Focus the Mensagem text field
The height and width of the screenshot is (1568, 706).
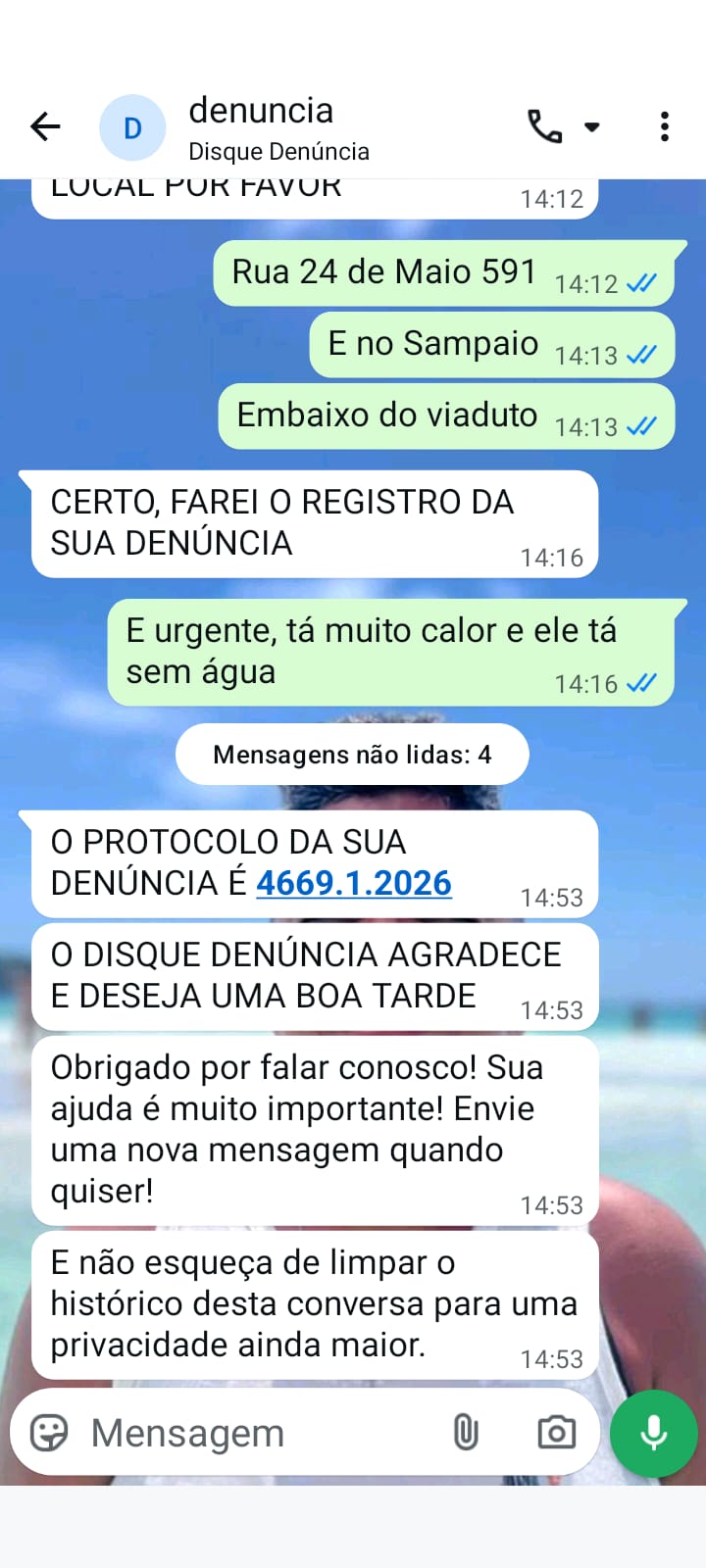(255, 1433)
